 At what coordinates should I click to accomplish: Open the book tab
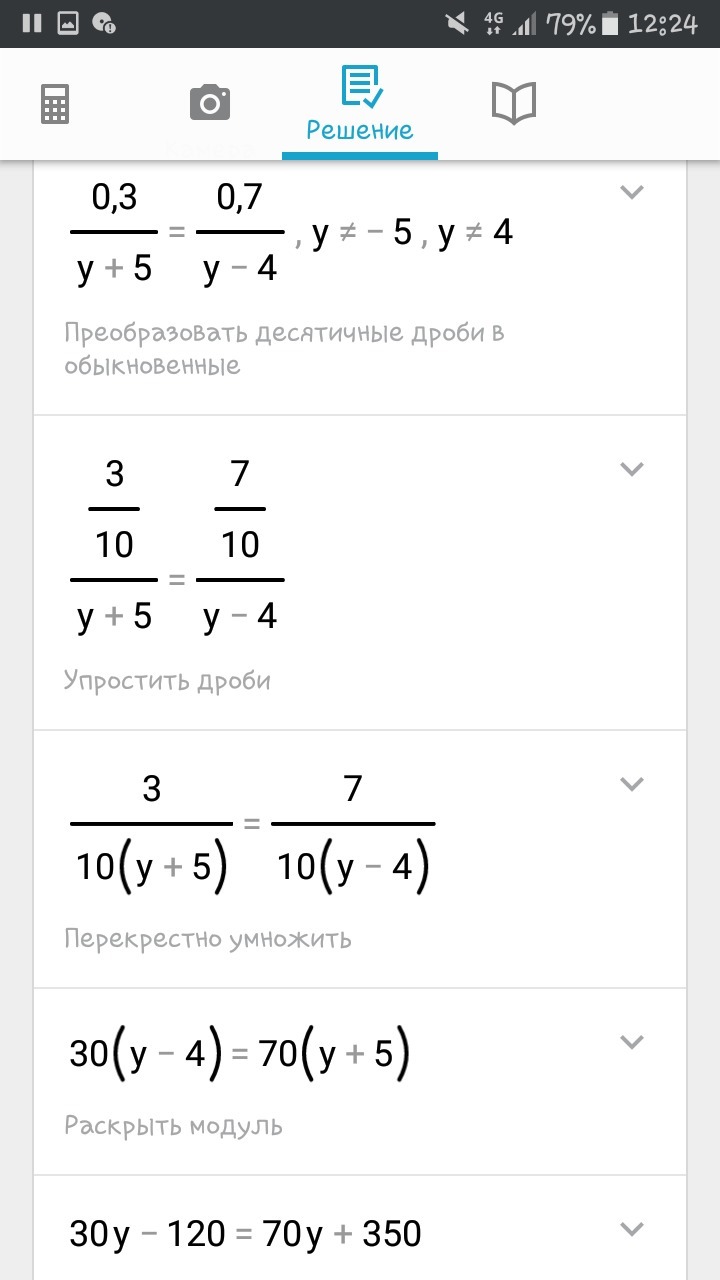coord(514,103)
